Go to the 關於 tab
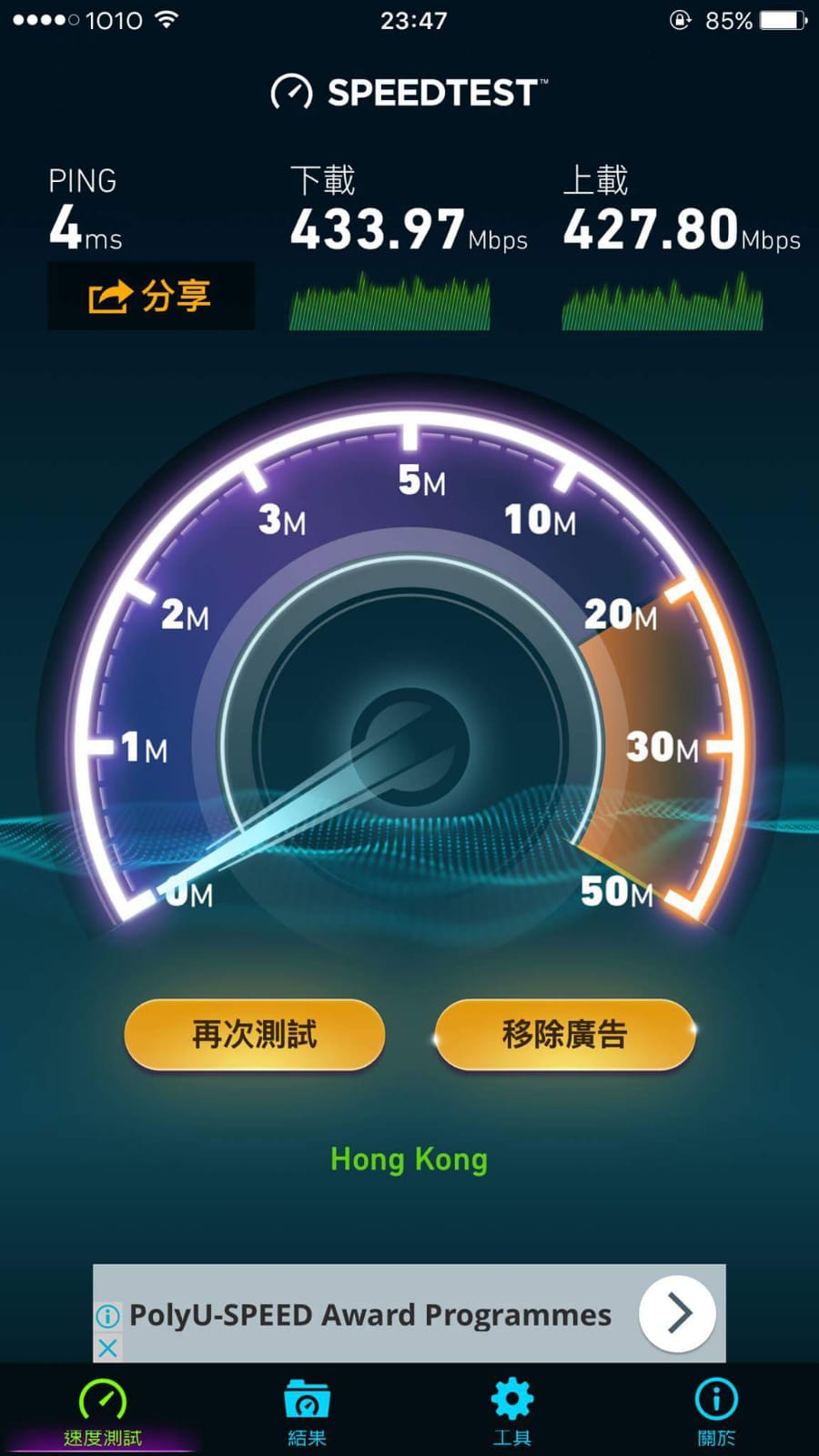Viewport: 819px width, 1456px height. tap(716, 1412)
